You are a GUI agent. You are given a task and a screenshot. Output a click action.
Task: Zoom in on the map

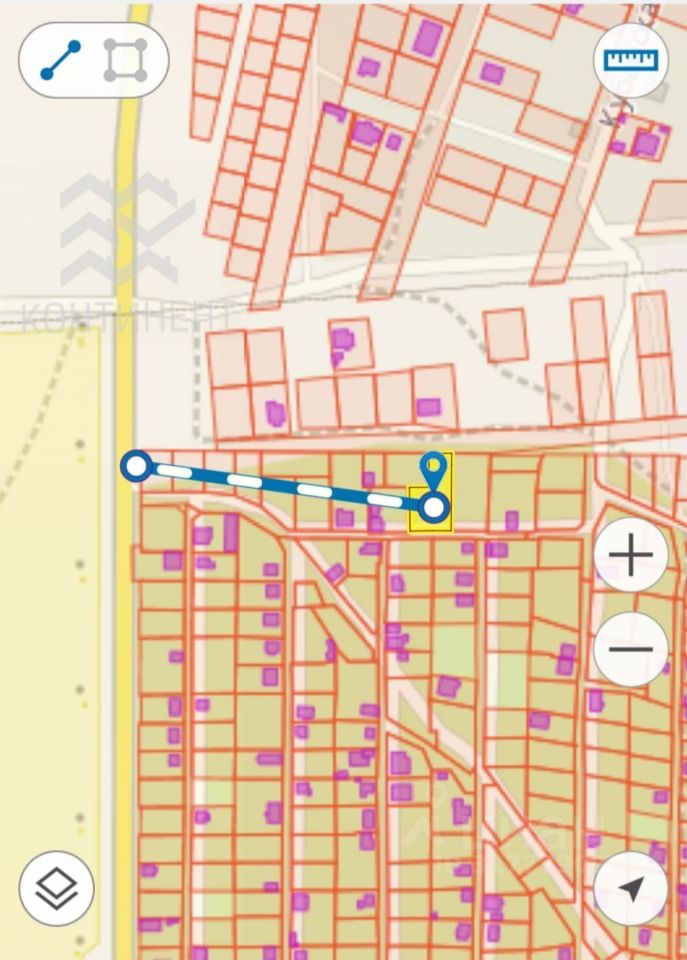click(630, 555)
